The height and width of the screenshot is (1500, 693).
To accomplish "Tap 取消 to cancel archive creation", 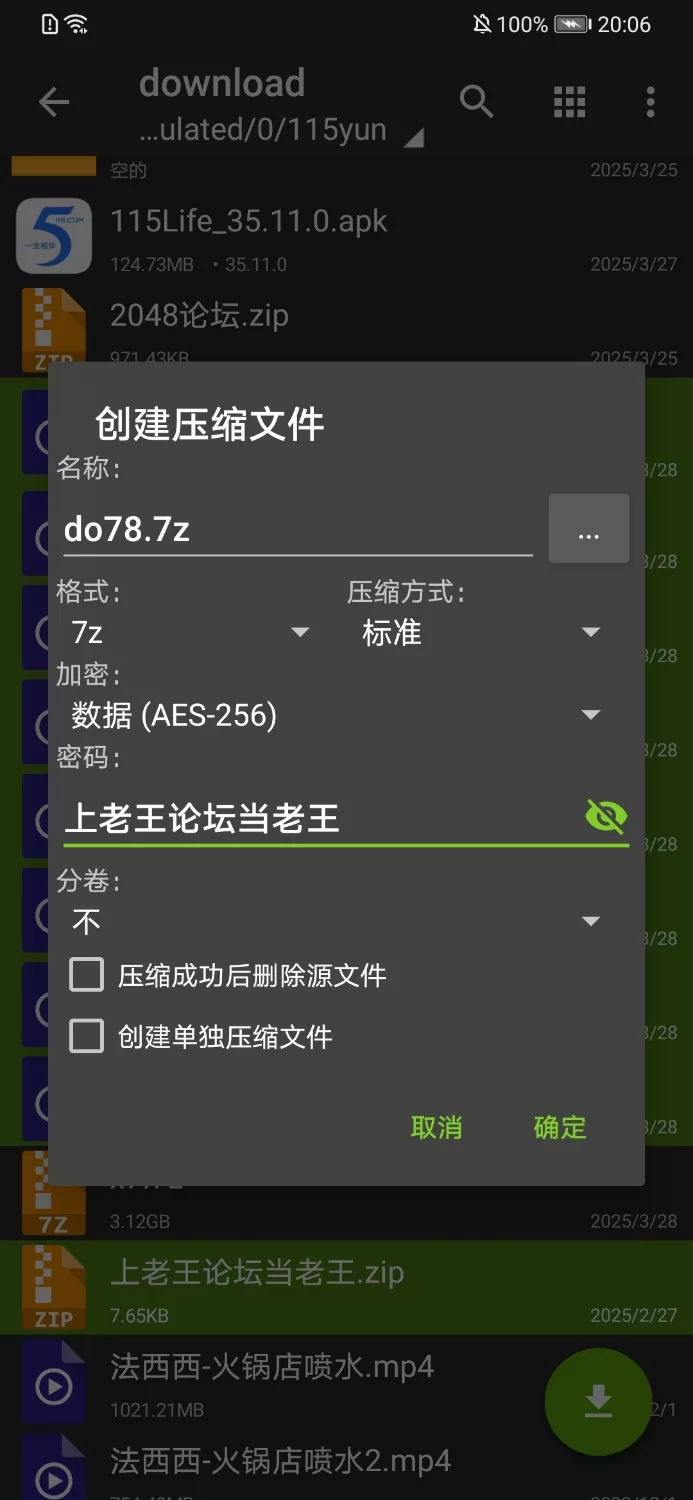I will (x=436, y=1128).
